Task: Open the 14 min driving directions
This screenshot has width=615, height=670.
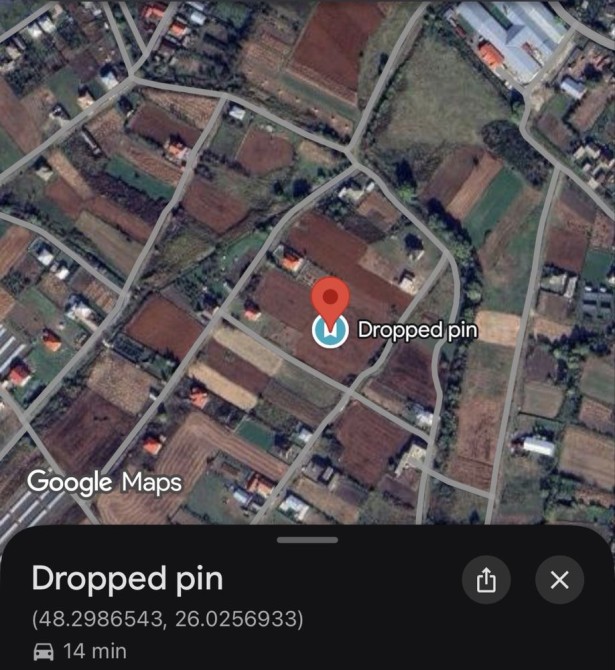Action: (80, 651)
